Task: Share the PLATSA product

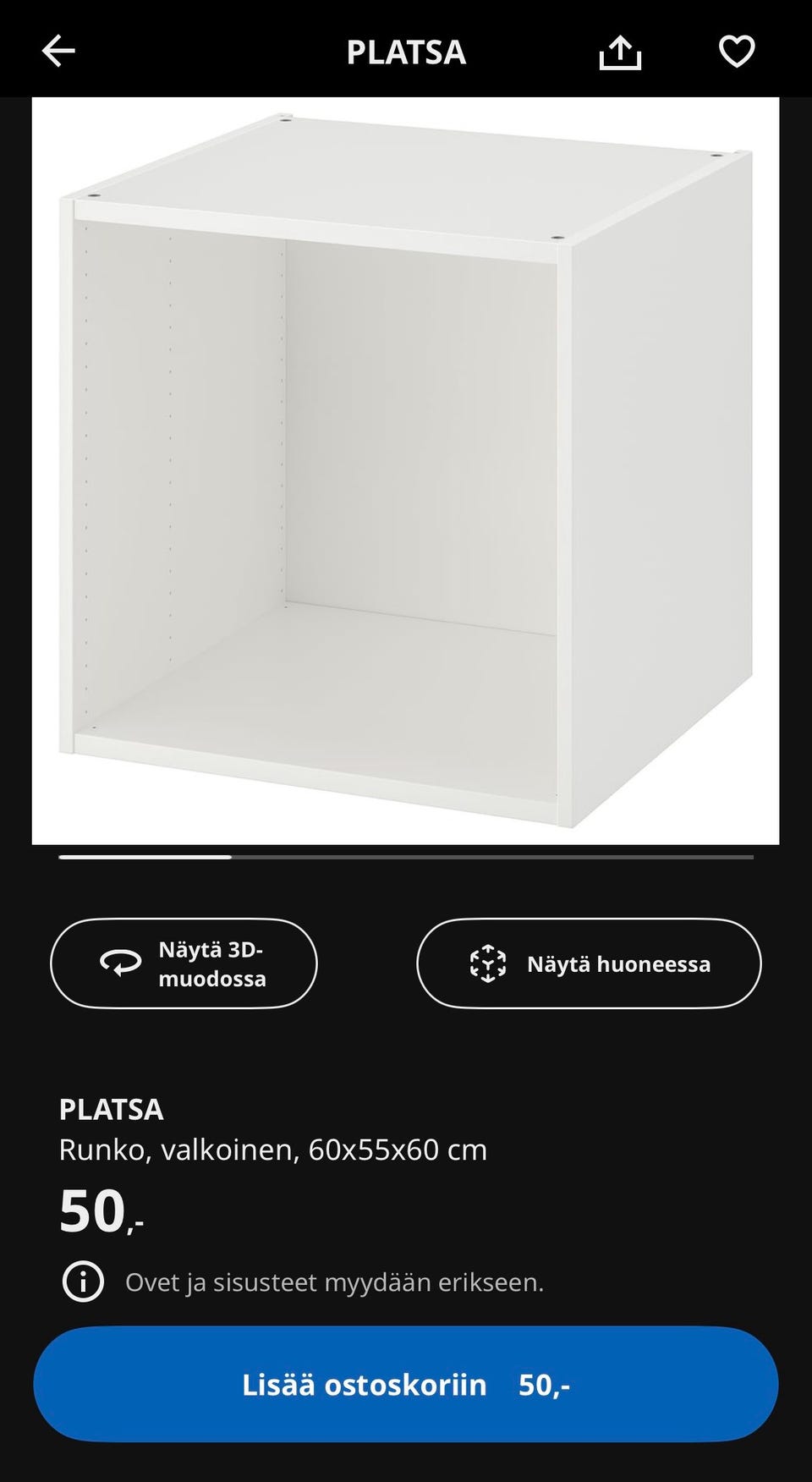Action: click(x=620, y=52)
